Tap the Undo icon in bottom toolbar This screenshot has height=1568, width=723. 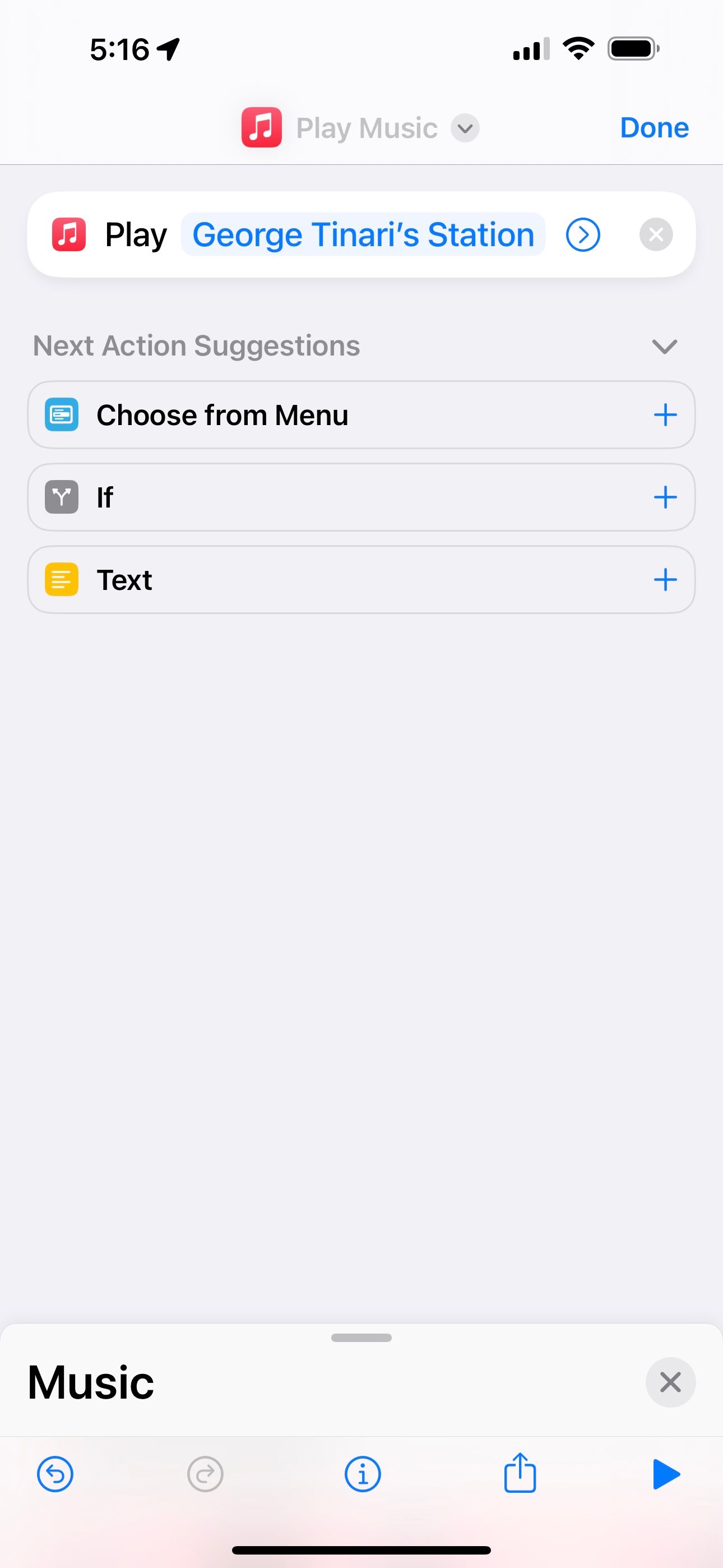tap(55, 1474)
